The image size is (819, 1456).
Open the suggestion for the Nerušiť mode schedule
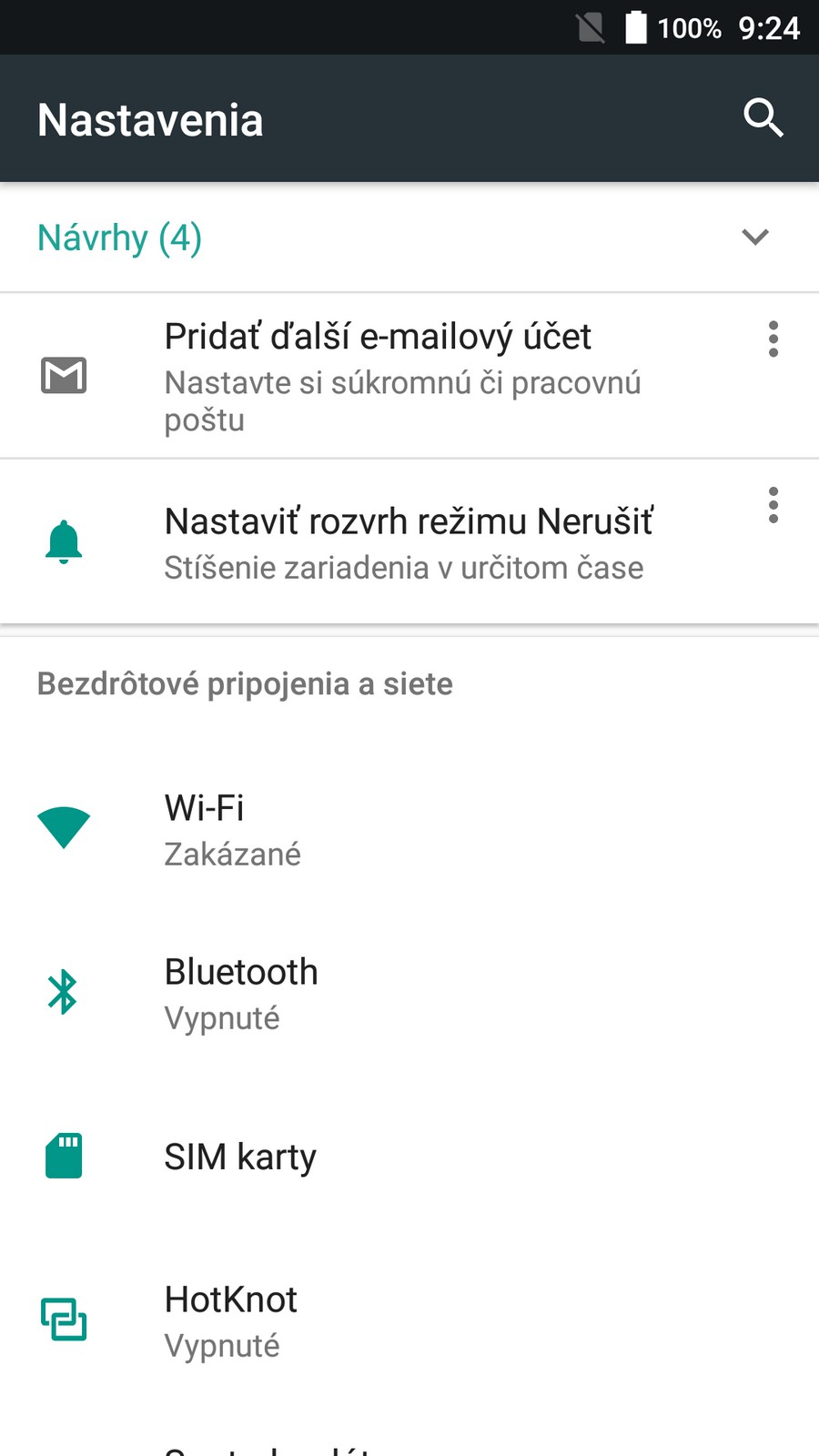point(407,542)
